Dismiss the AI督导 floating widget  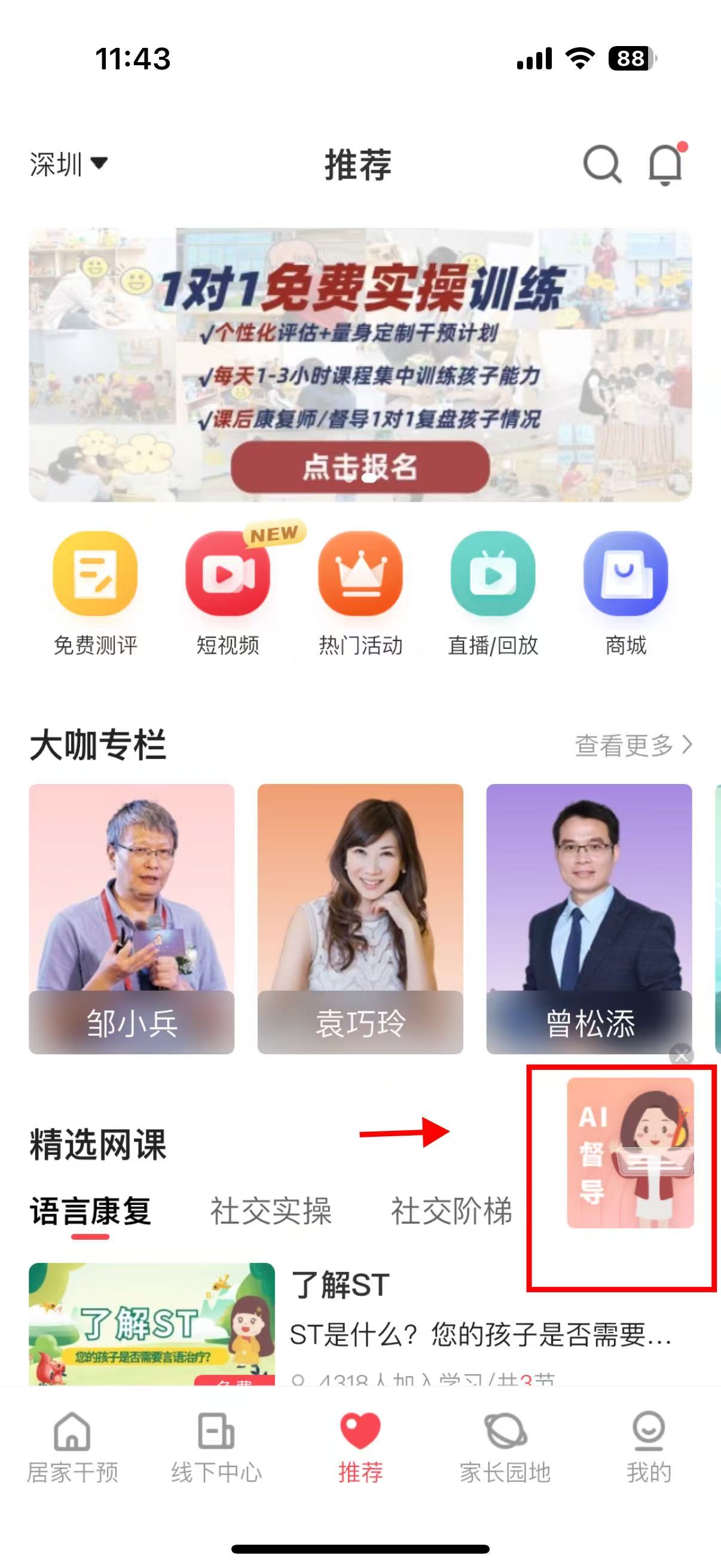(x=682, y=1056)
